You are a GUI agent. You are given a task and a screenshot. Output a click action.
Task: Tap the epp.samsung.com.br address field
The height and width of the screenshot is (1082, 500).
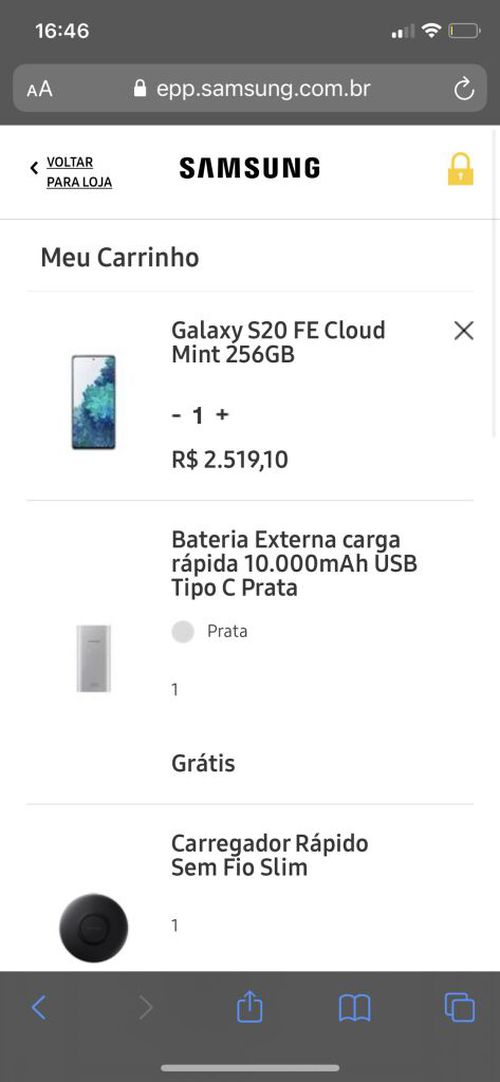tap(250, 88)
